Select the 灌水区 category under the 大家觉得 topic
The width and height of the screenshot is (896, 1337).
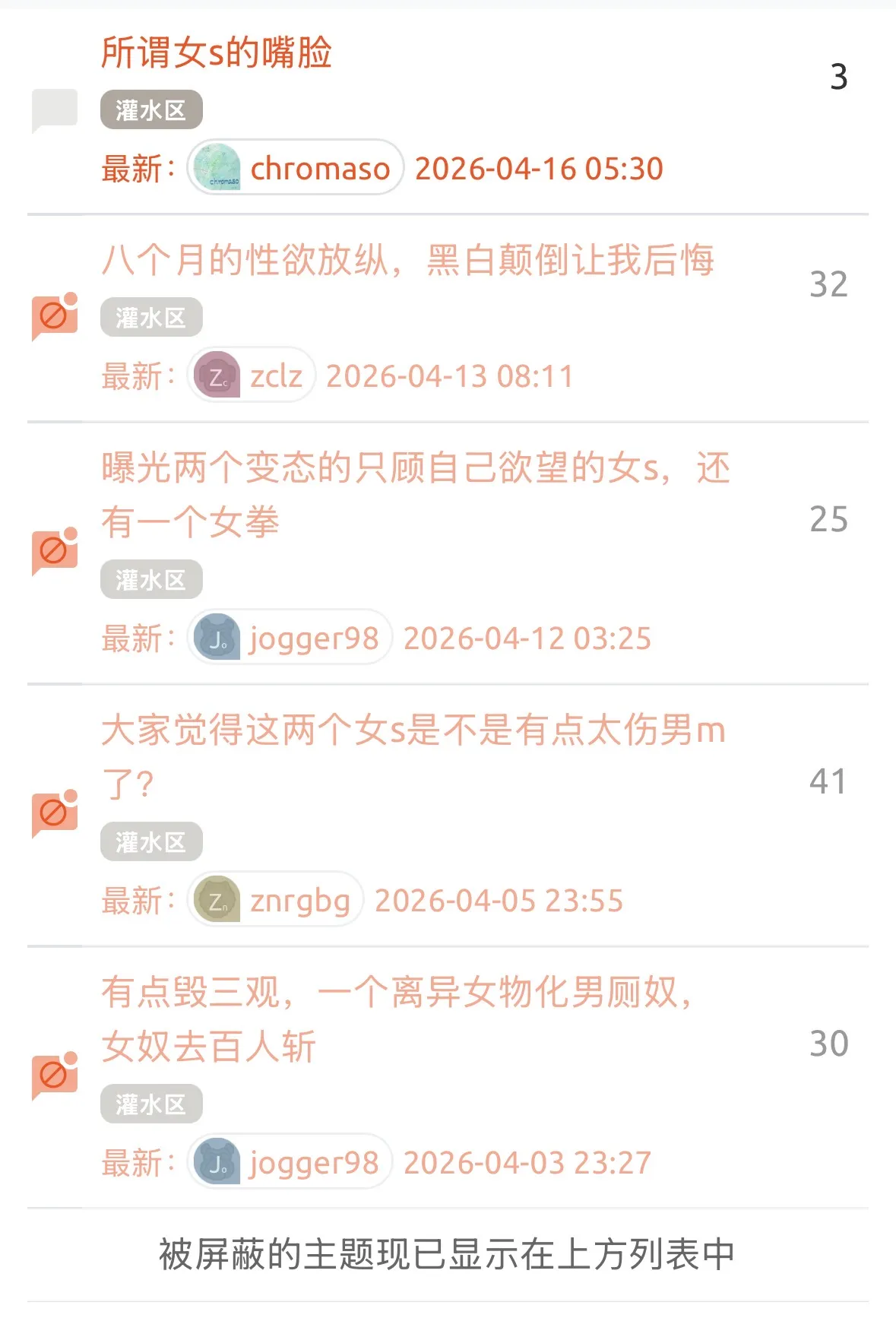(151, 842)
